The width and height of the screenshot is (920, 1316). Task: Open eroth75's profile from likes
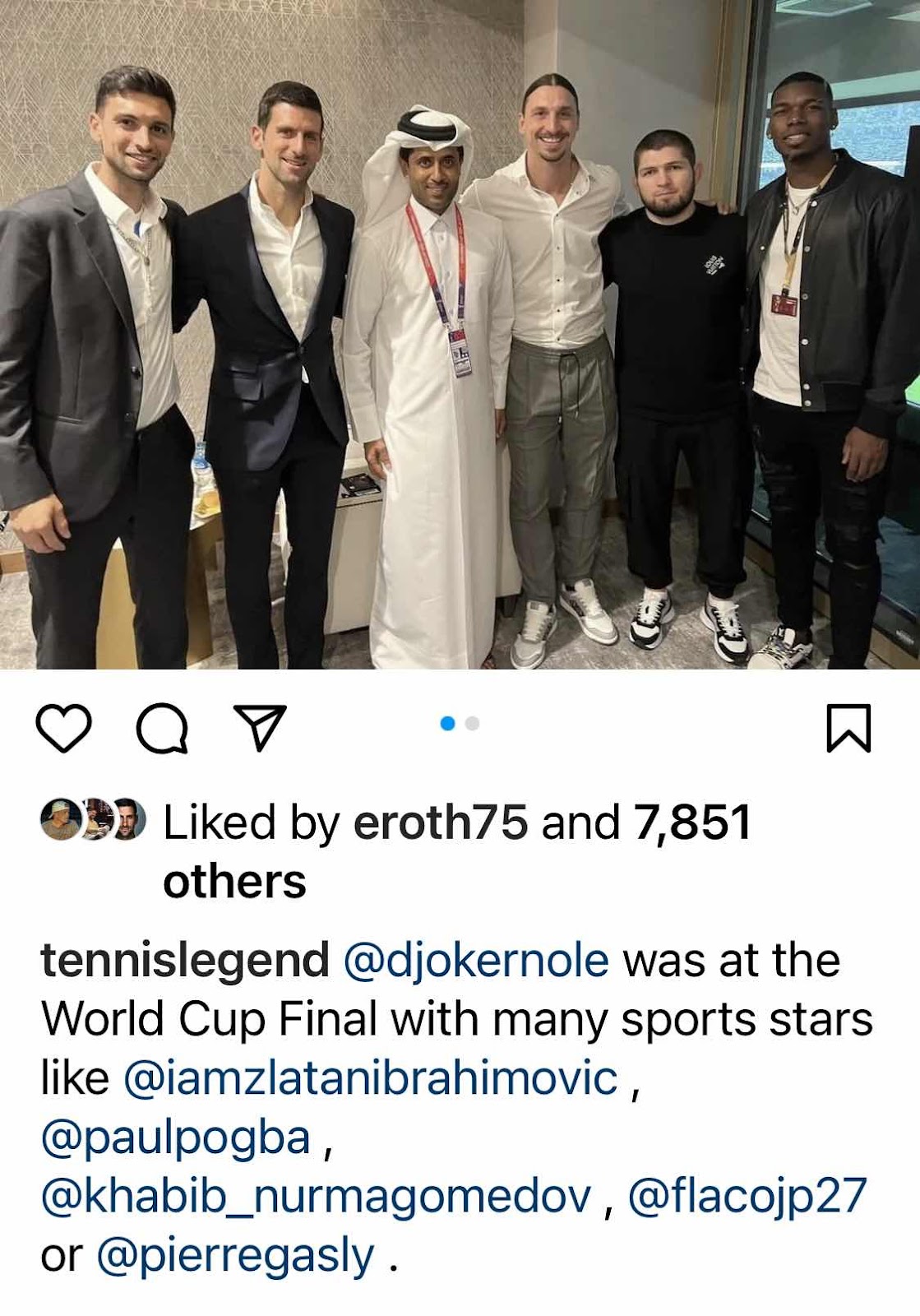[x=440, y=822]
